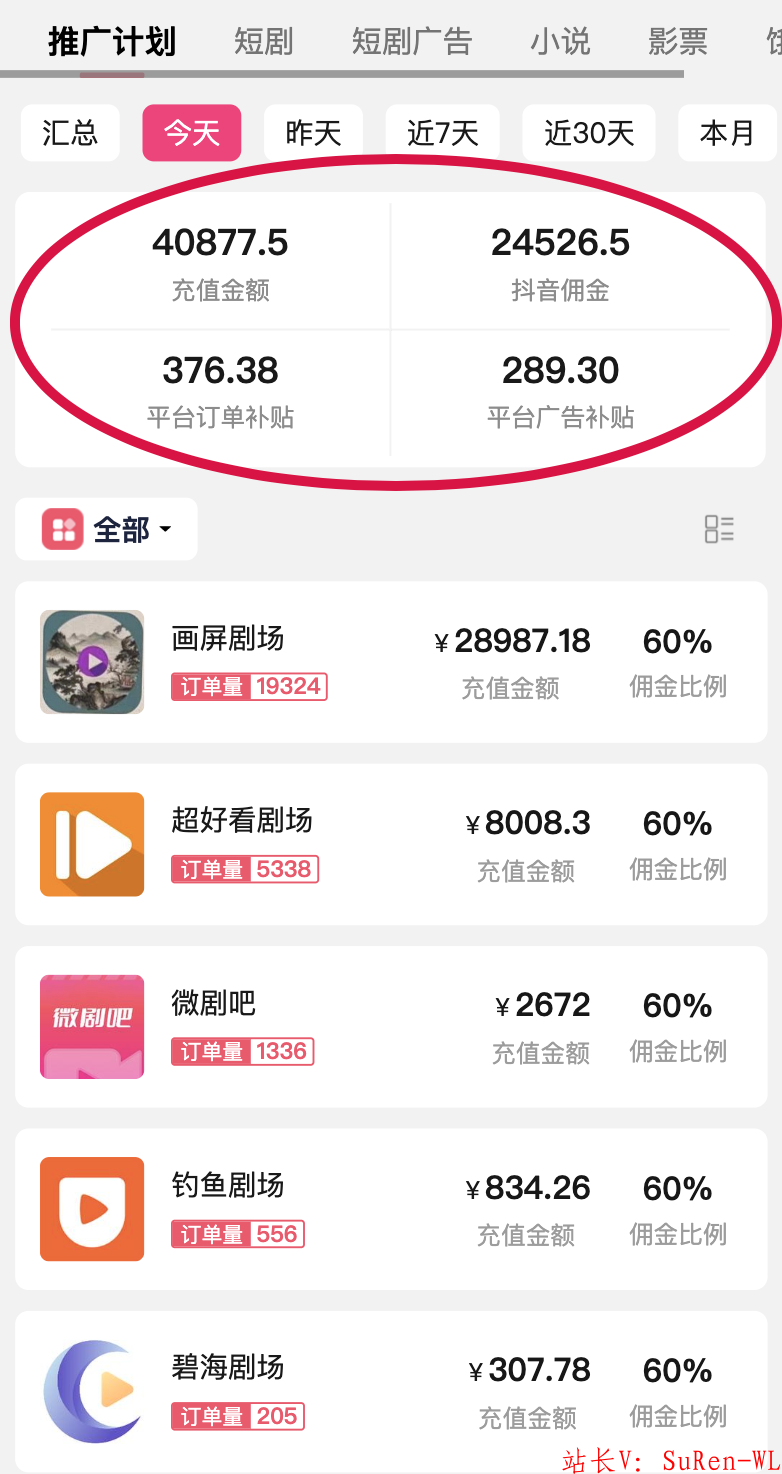Toggle the list layout view icon
This screenshot has width=782, height=1474.
719,529
